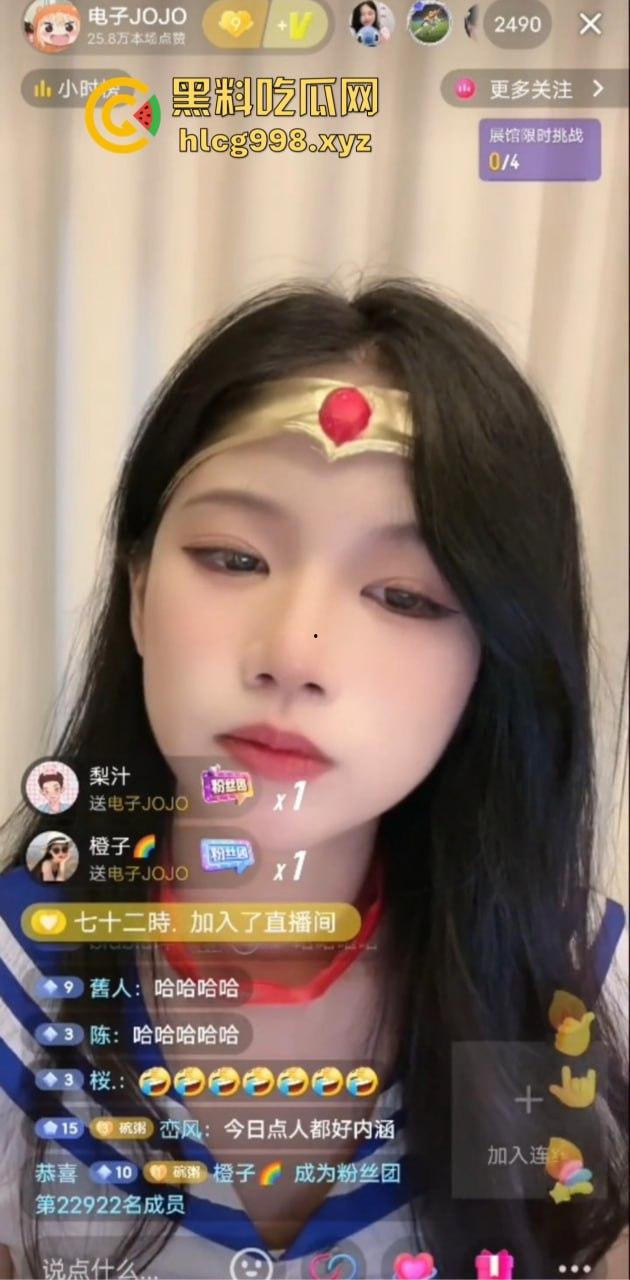The height and width of the screenshot is (1280, 630).
Task: View 梨汁's avatar in the gift notice
Action: point(51,788)
